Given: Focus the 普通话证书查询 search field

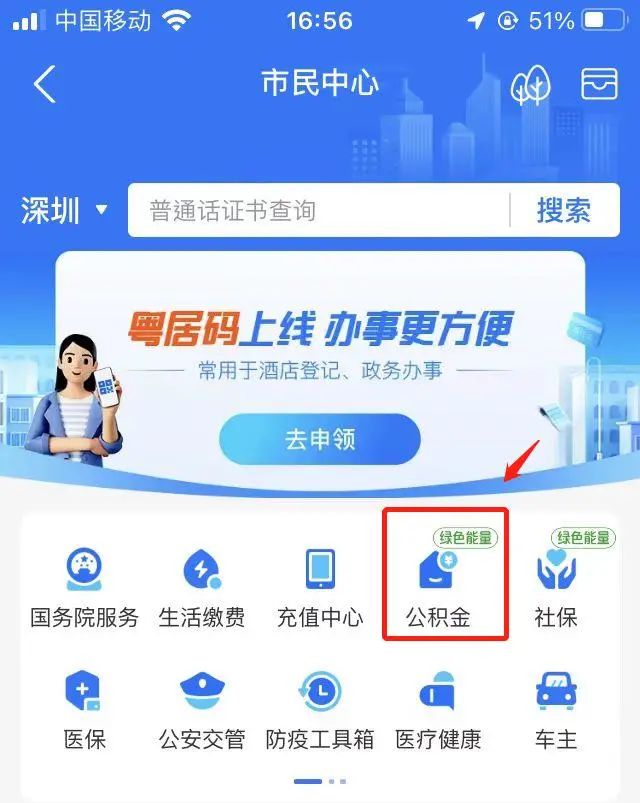Looking at the screenshot, I should pos(318,210).
